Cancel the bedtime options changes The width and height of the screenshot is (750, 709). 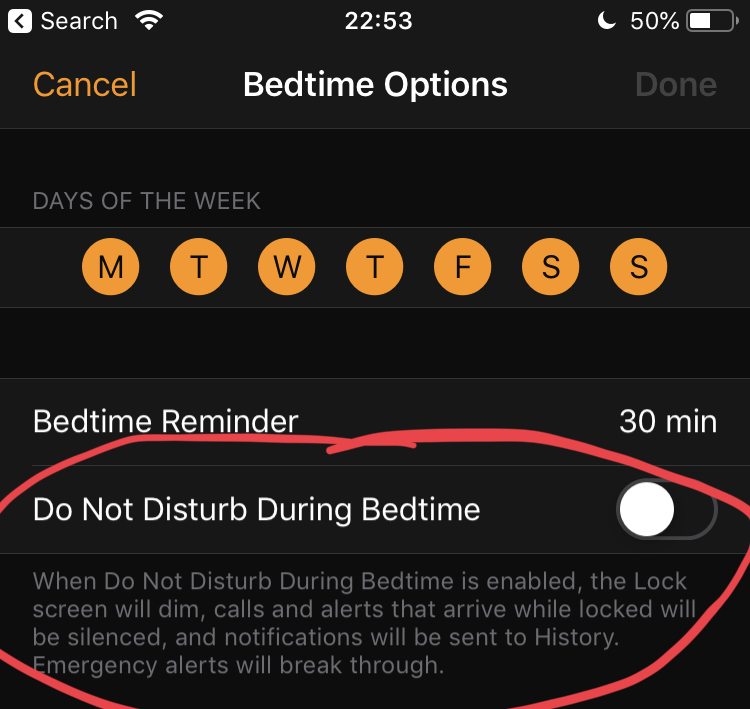[85, 85]
